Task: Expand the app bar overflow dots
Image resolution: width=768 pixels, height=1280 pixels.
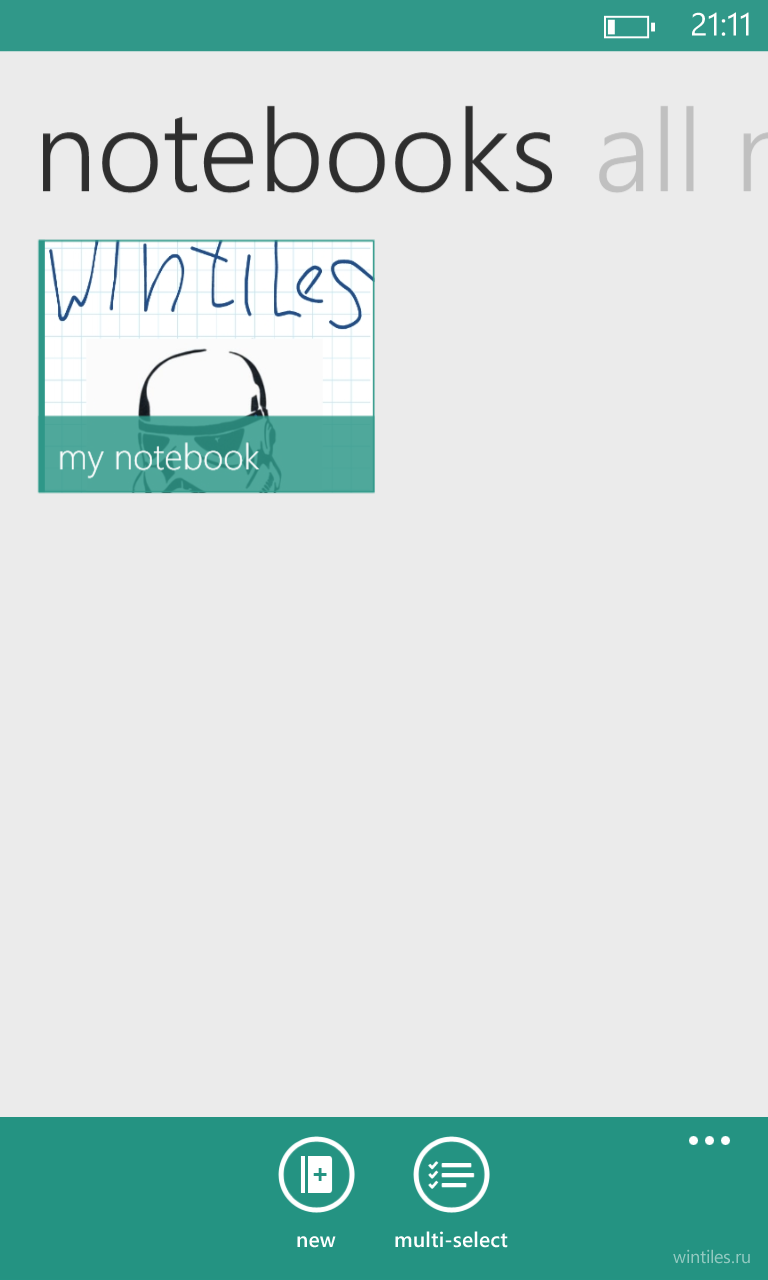Action: (x=709, y=1141)
